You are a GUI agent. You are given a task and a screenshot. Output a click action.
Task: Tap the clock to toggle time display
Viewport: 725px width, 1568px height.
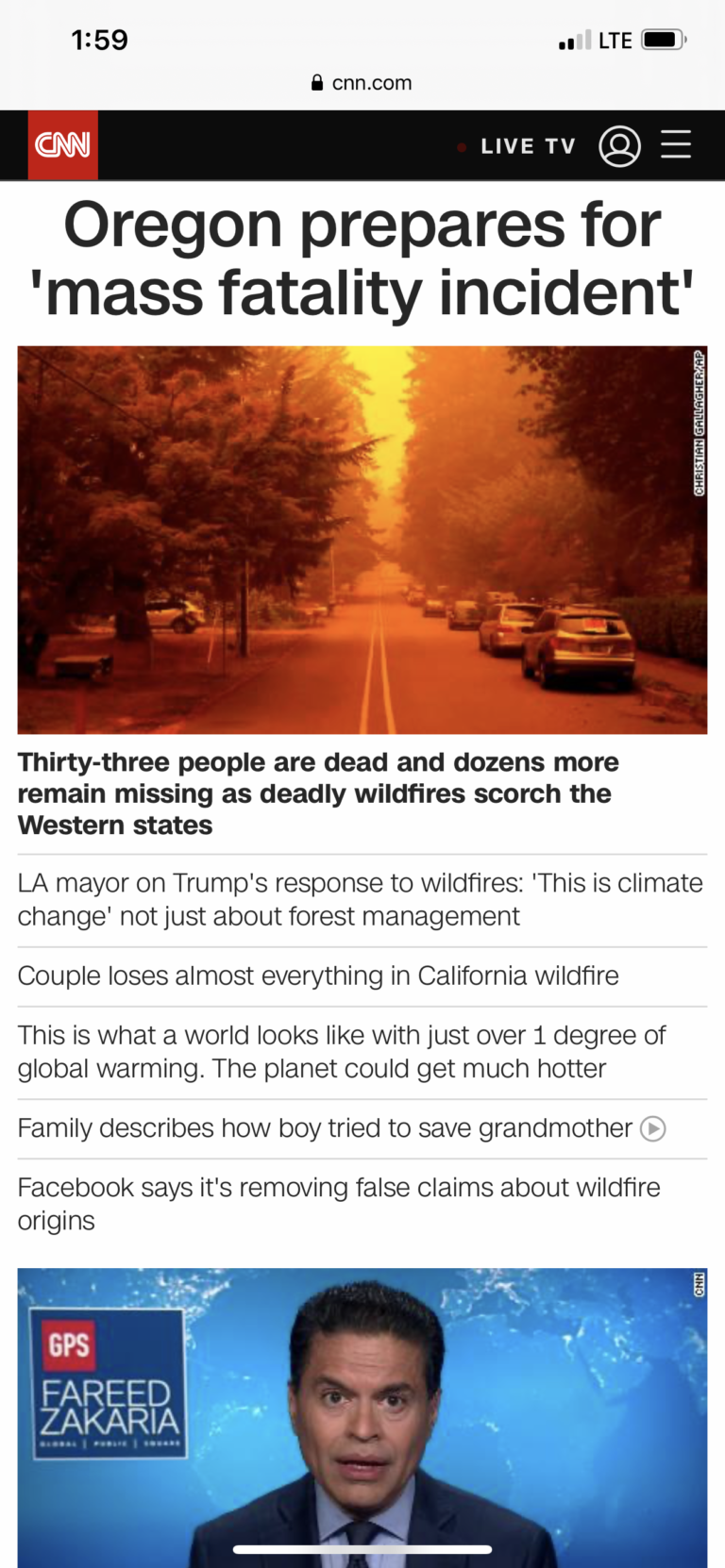pos(99,39)
